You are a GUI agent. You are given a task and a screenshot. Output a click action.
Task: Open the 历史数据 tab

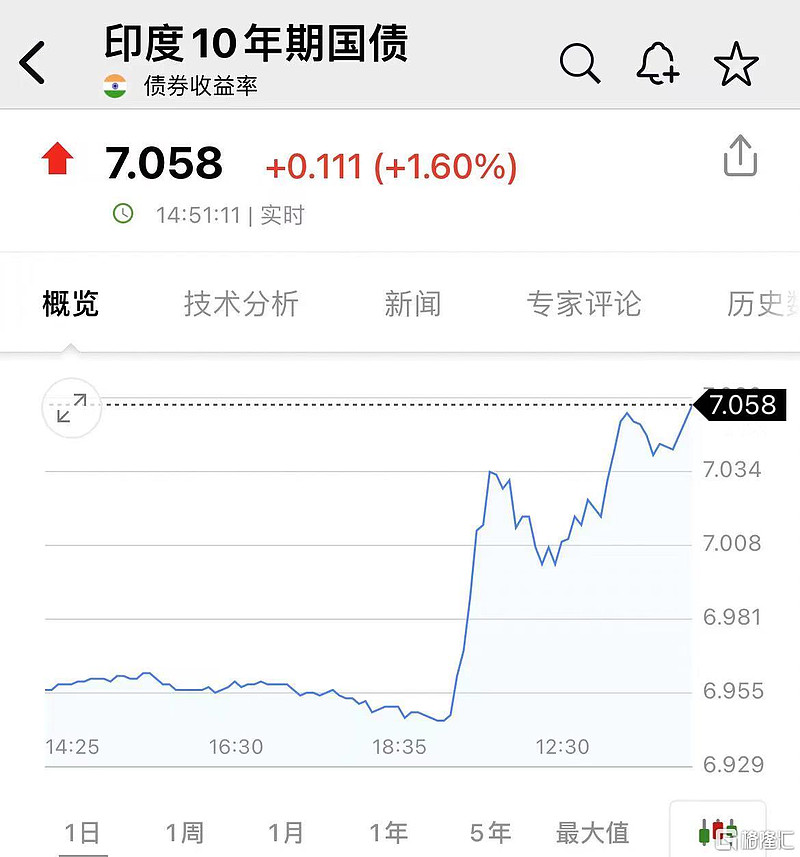pos(757,305)
